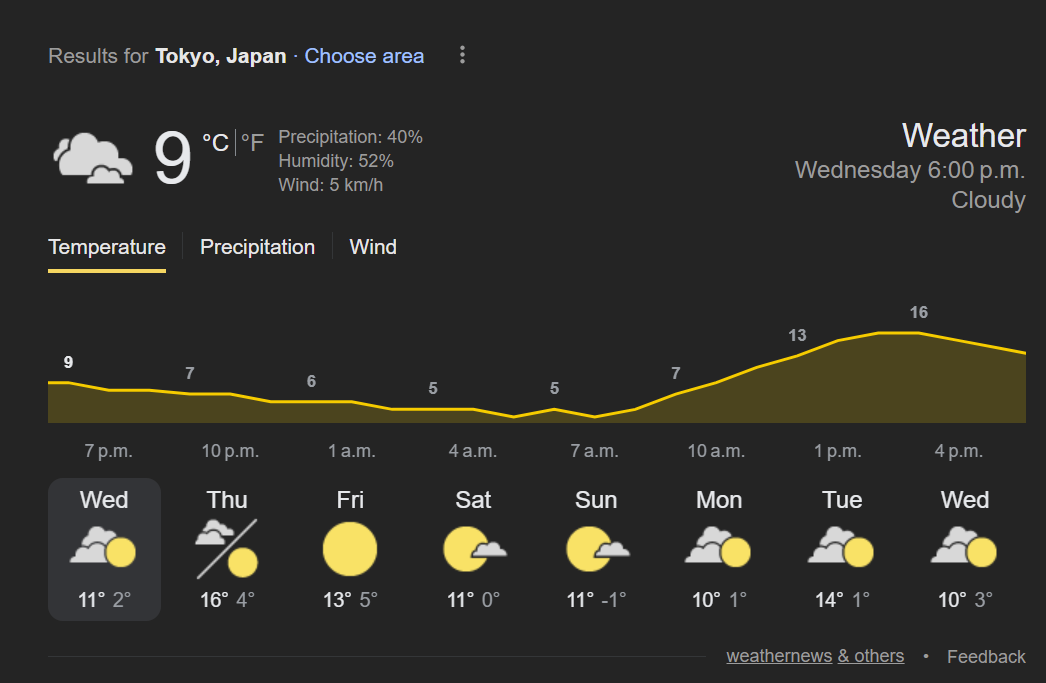Show the forecast for Mon
The height and width of the screenshot is (683, 1046).
click(x=719, y=549)
